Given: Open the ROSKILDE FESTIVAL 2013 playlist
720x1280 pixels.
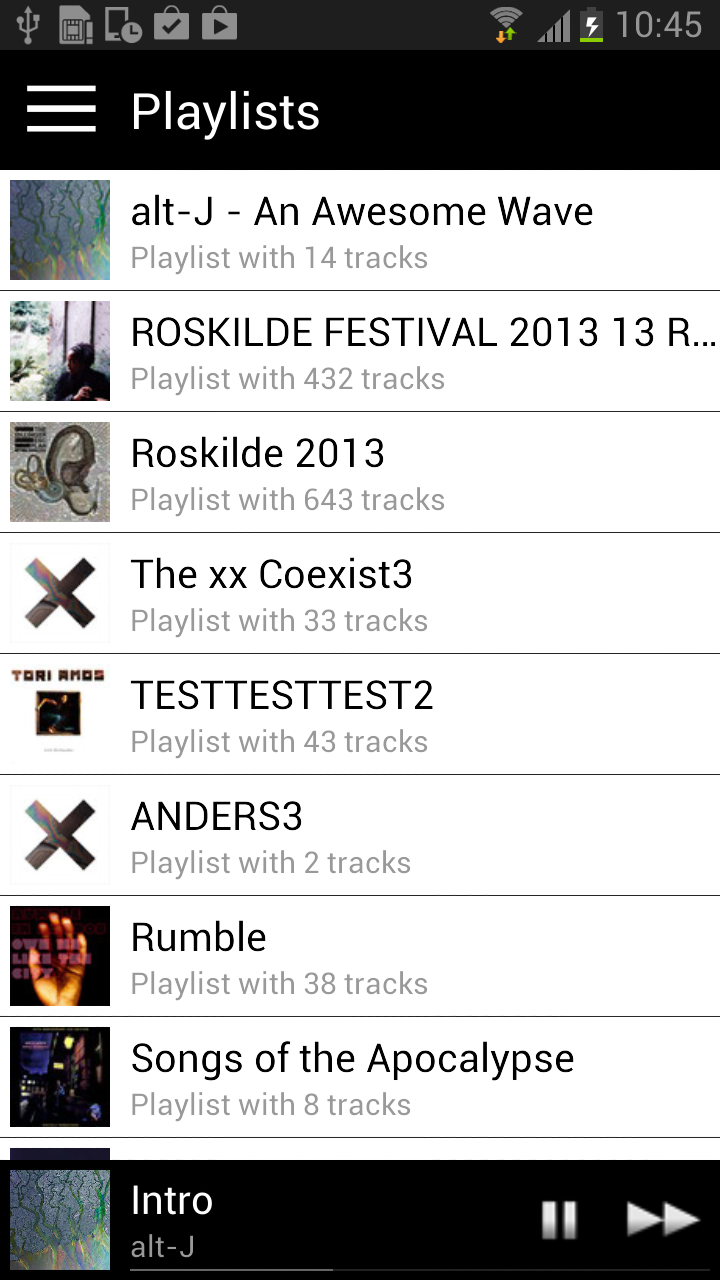Looking at the screenshot, I should point(360,352).
